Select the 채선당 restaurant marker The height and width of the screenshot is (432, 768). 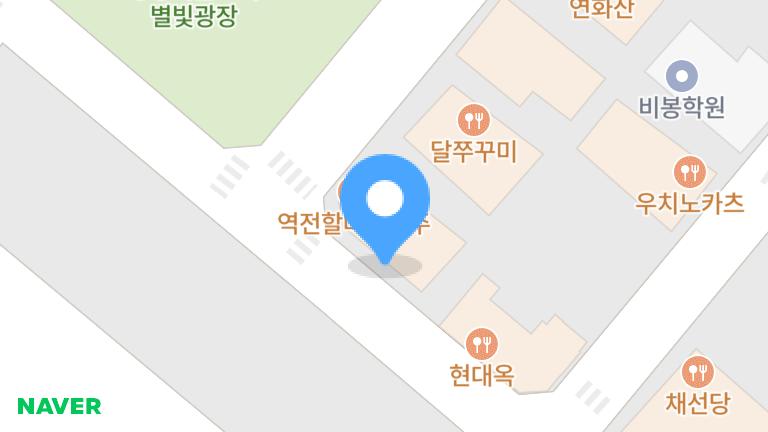pyautogui.click(x=697, y=373)
